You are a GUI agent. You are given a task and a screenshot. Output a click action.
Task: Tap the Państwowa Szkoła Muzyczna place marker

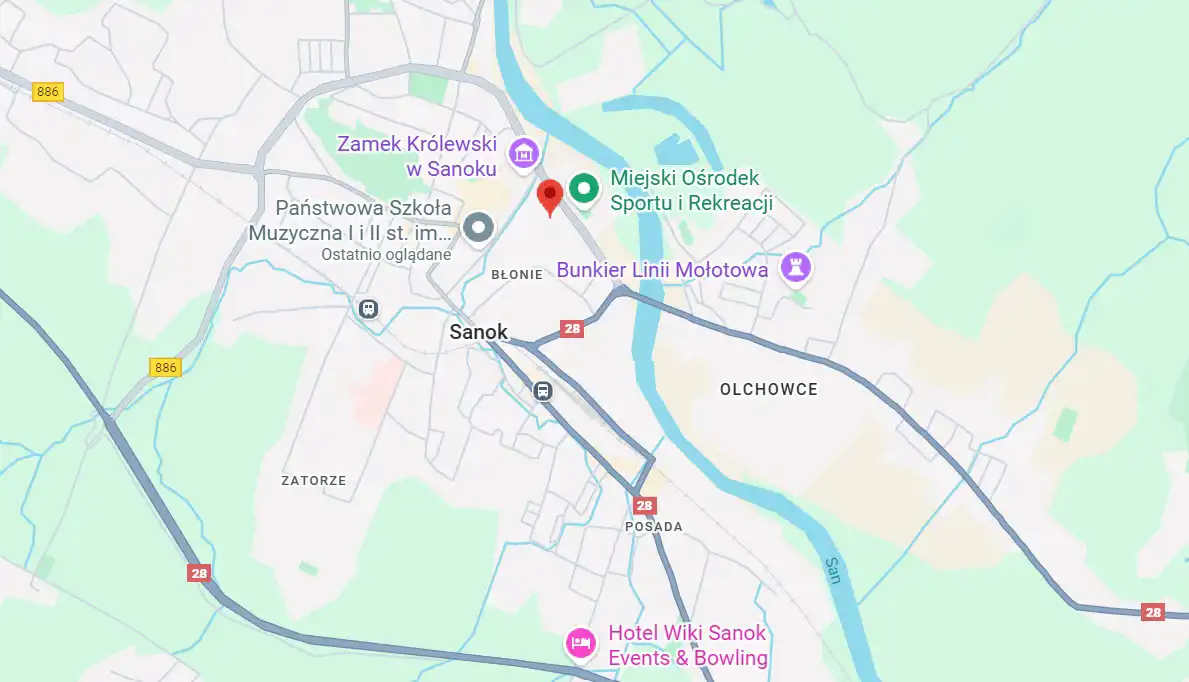(x=479, y=226)
